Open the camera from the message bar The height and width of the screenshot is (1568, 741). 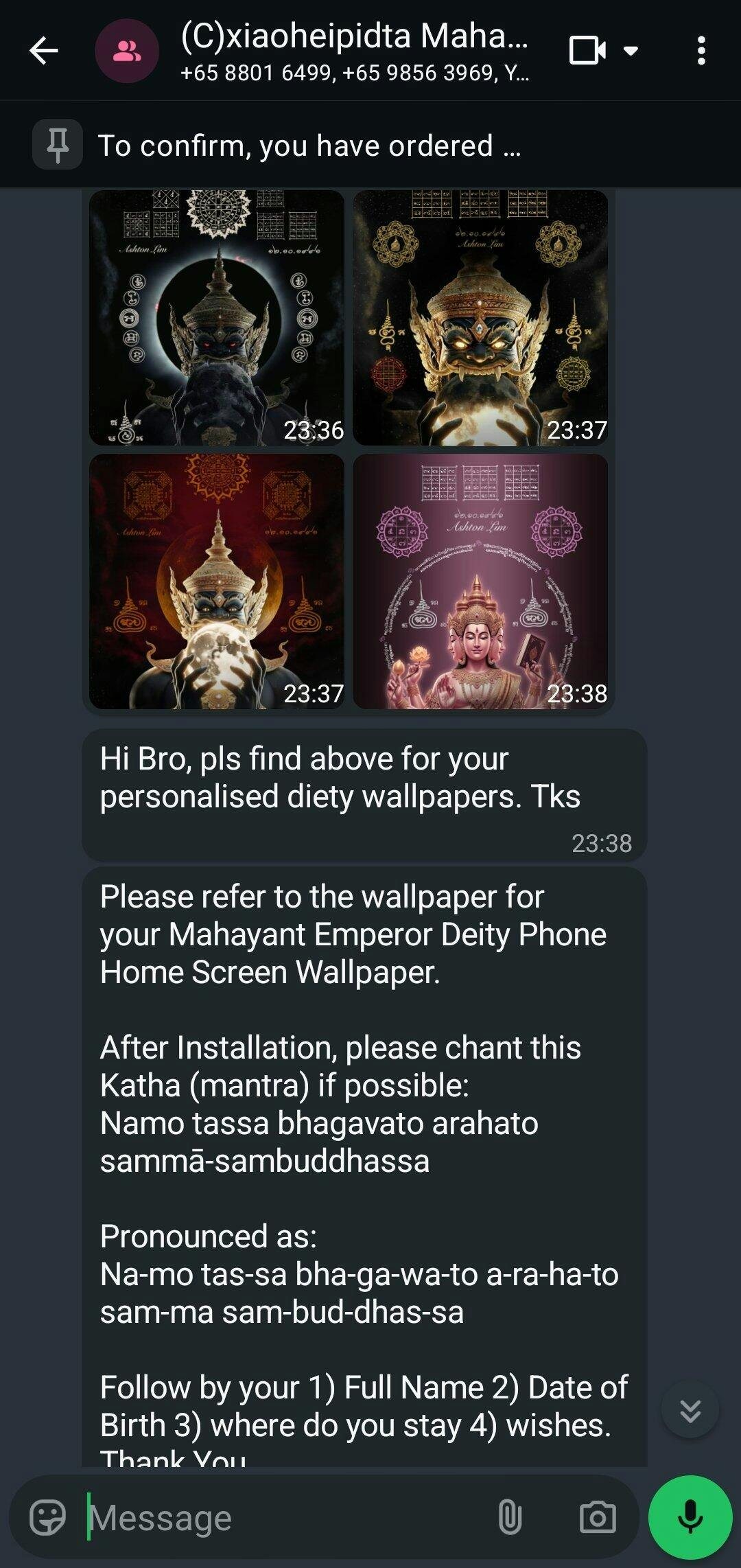click(598, 1517)
